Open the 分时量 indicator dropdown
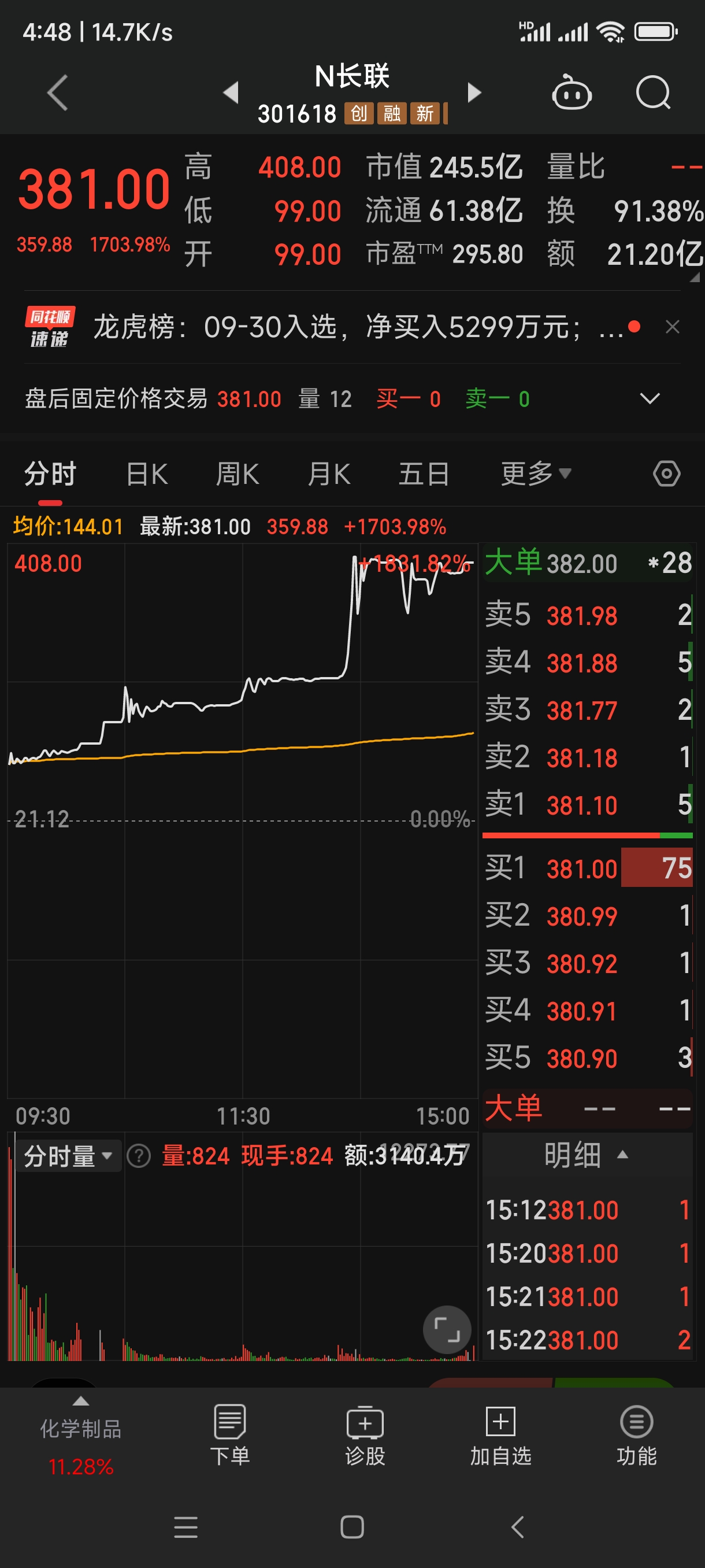The width and height of the screenshot is (705, 1568). [x=68, y=1156]
